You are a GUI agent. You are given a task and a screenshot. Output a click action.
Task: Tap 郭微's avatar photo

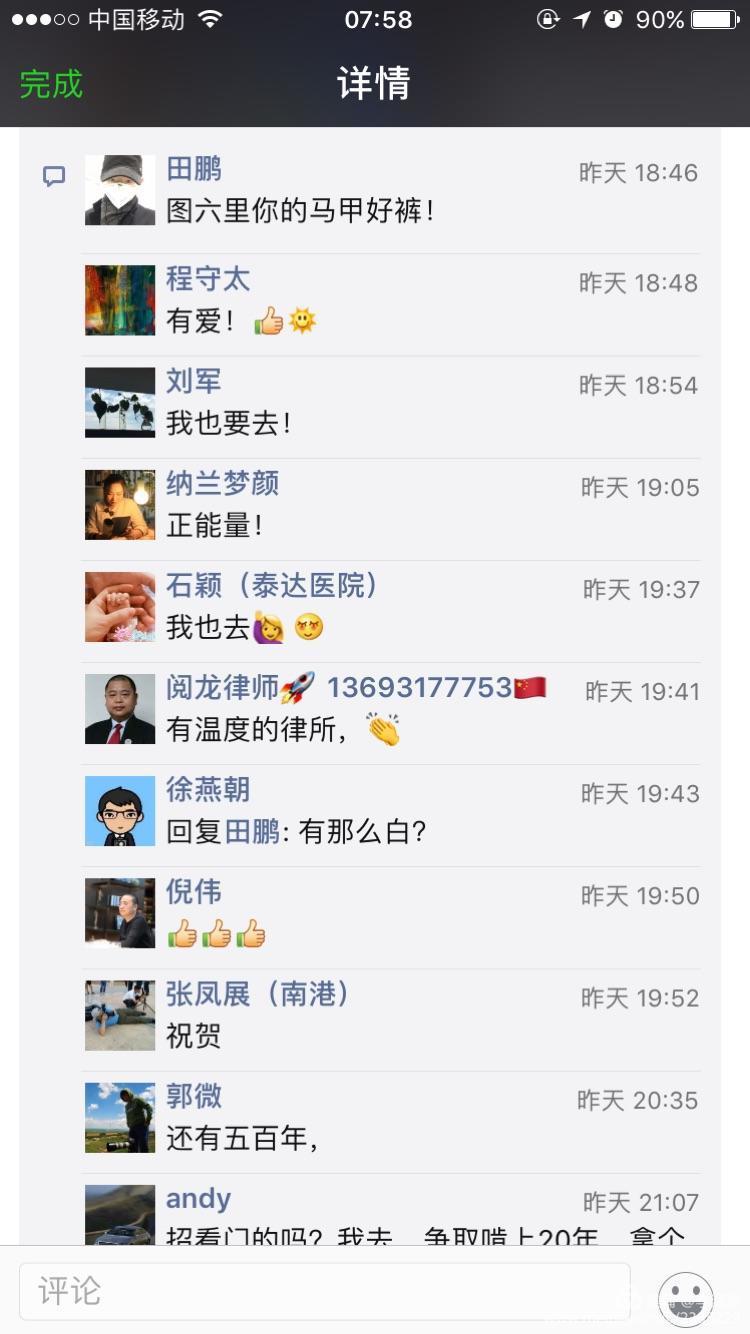point(120,1117)
